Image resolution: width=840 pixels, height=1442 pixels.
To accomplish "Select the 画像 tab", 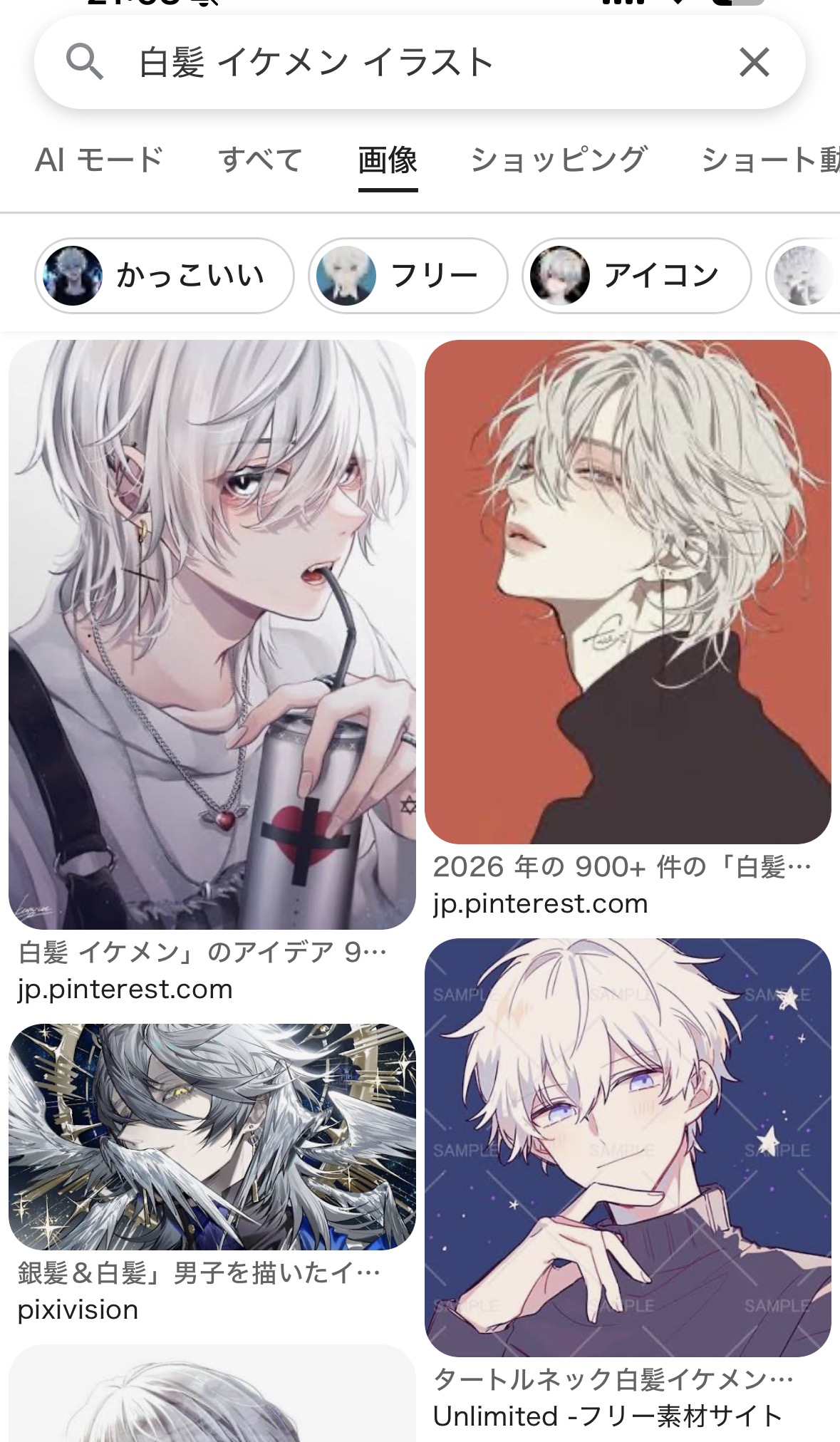I will (388, 160).
